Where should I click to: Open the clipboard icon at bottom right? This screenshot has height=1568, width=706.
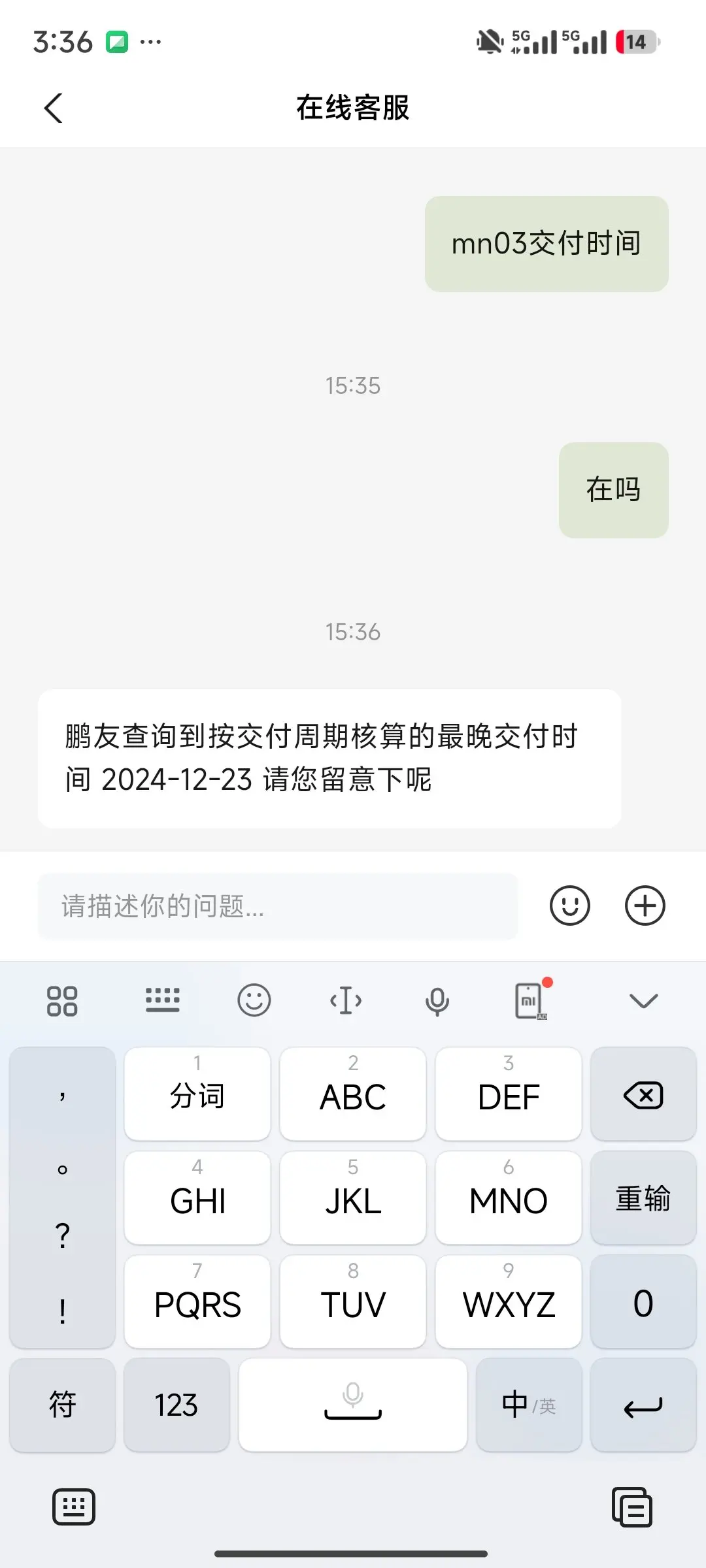point(631,1507)
